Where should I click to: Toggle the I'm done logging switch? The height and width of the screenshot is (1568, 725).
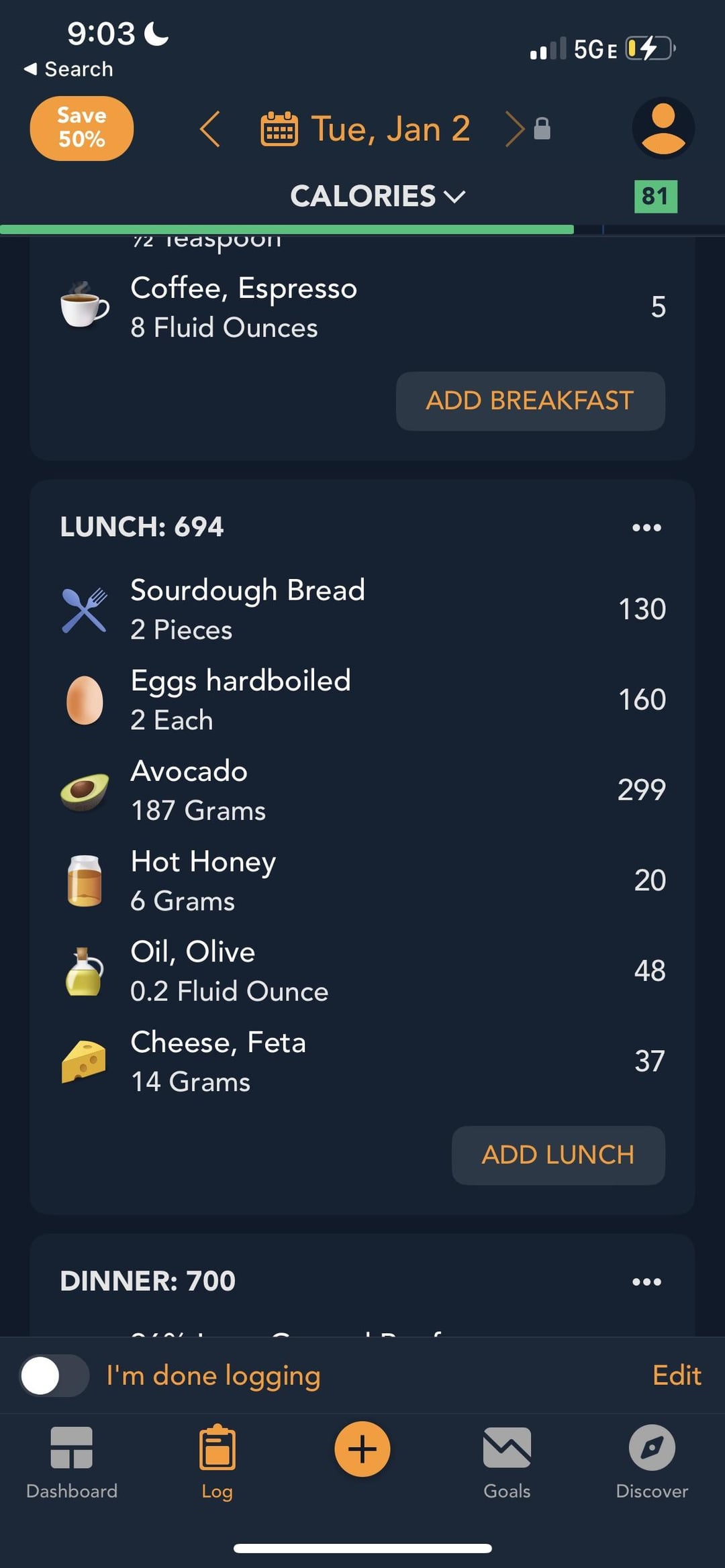54,1375
